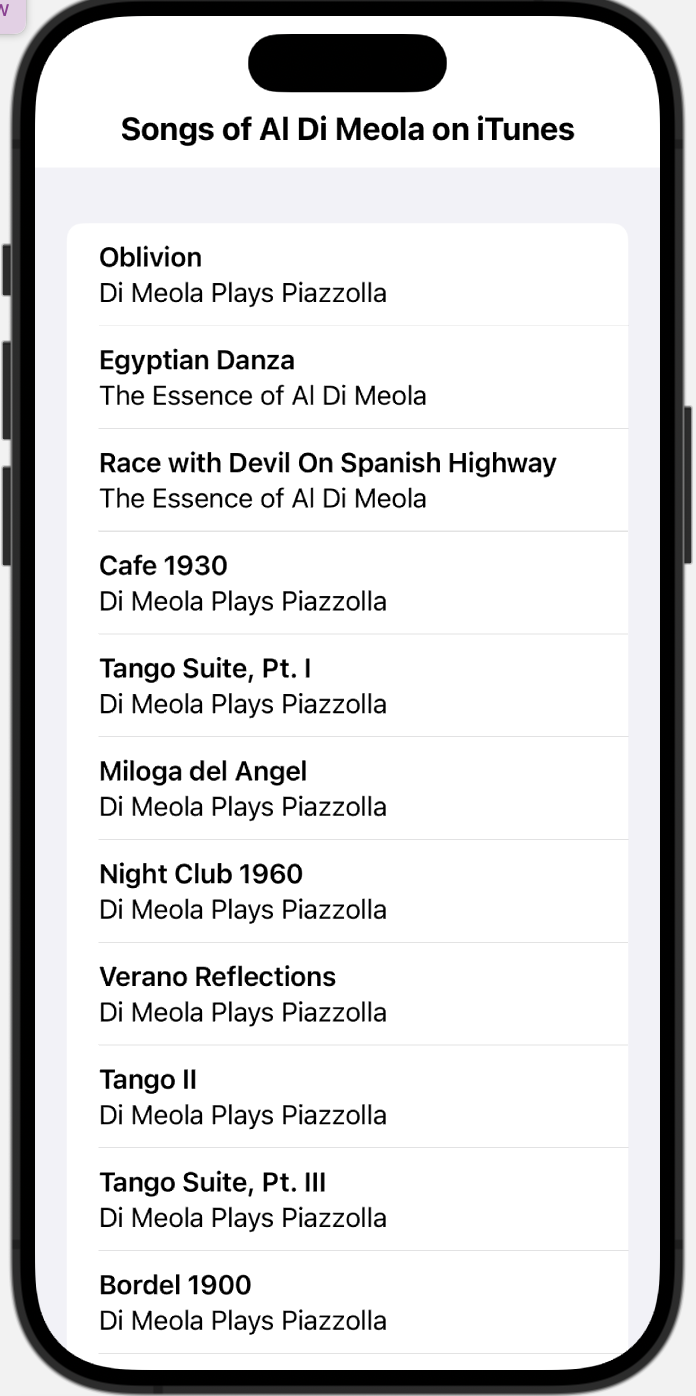Open the Miloga del Angel song

click(x=347, y=789)
